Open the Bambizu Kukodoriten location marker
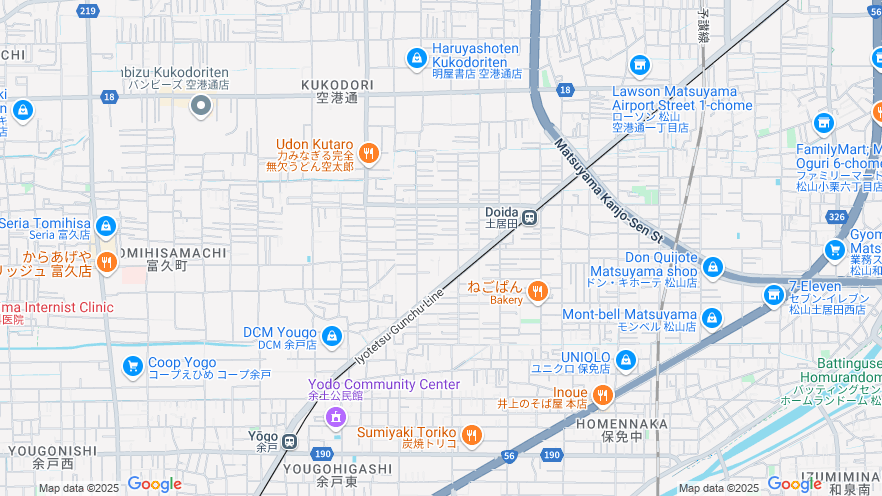882x496 pixels. tap(201, 104)
